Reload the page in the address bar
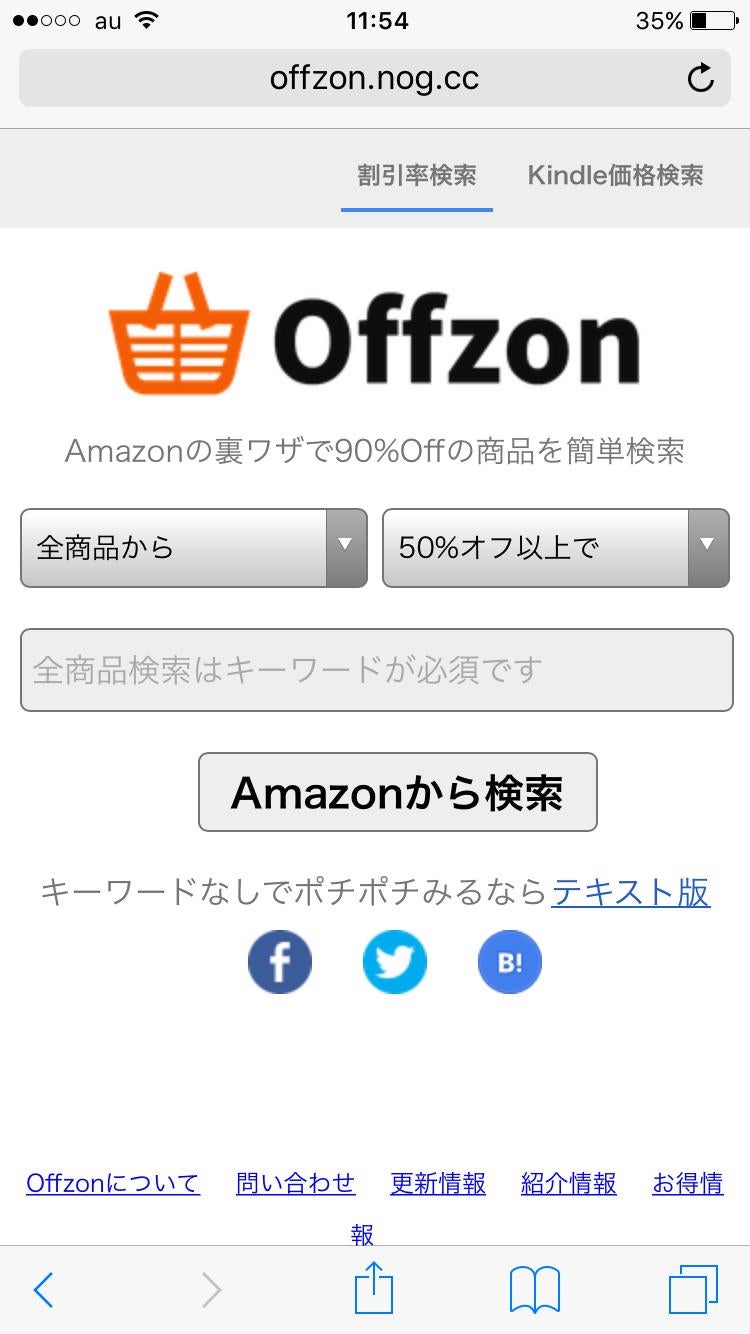Image resolution: width=750 pixels, height=1334 pixels. click(701, 78)
